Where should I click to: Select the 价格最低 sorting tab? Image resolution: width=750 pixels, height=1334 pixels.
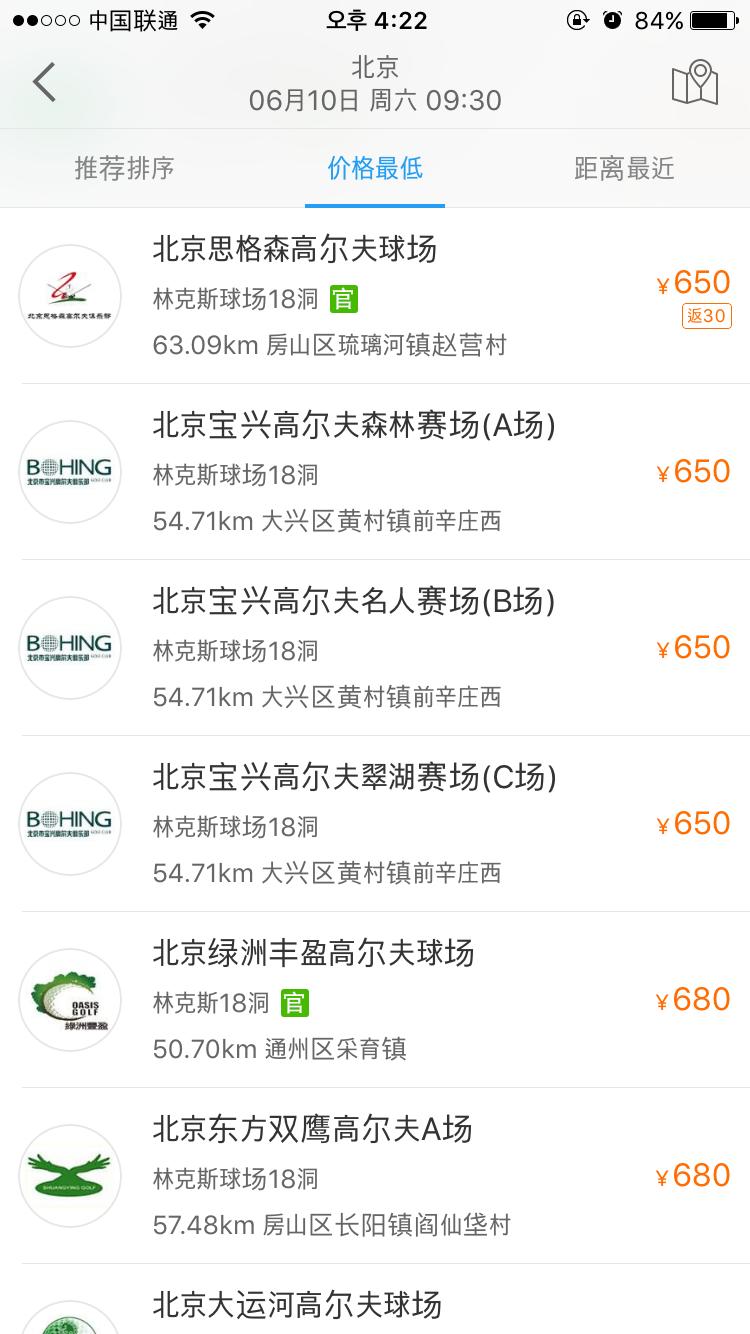[x=375, y=168]
